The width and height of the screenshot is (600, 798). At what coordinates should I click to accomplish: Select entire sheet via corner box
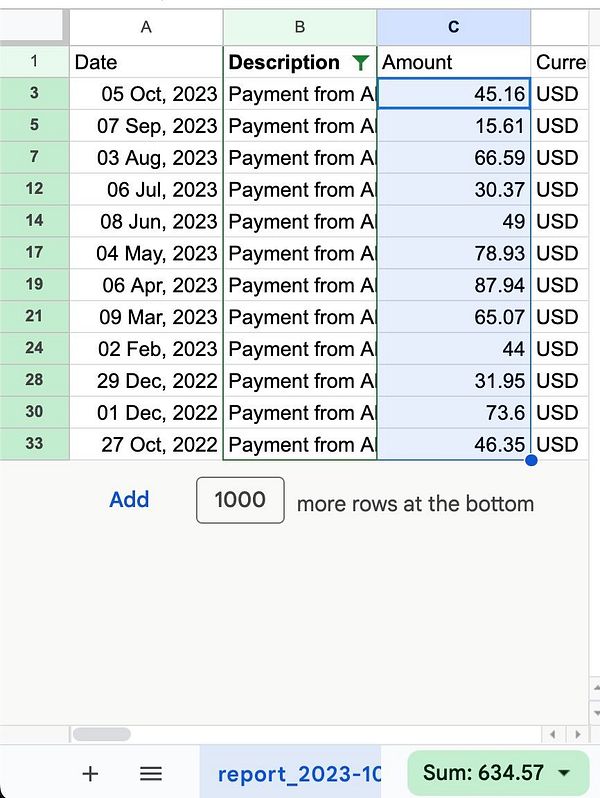tap(34, 27)
